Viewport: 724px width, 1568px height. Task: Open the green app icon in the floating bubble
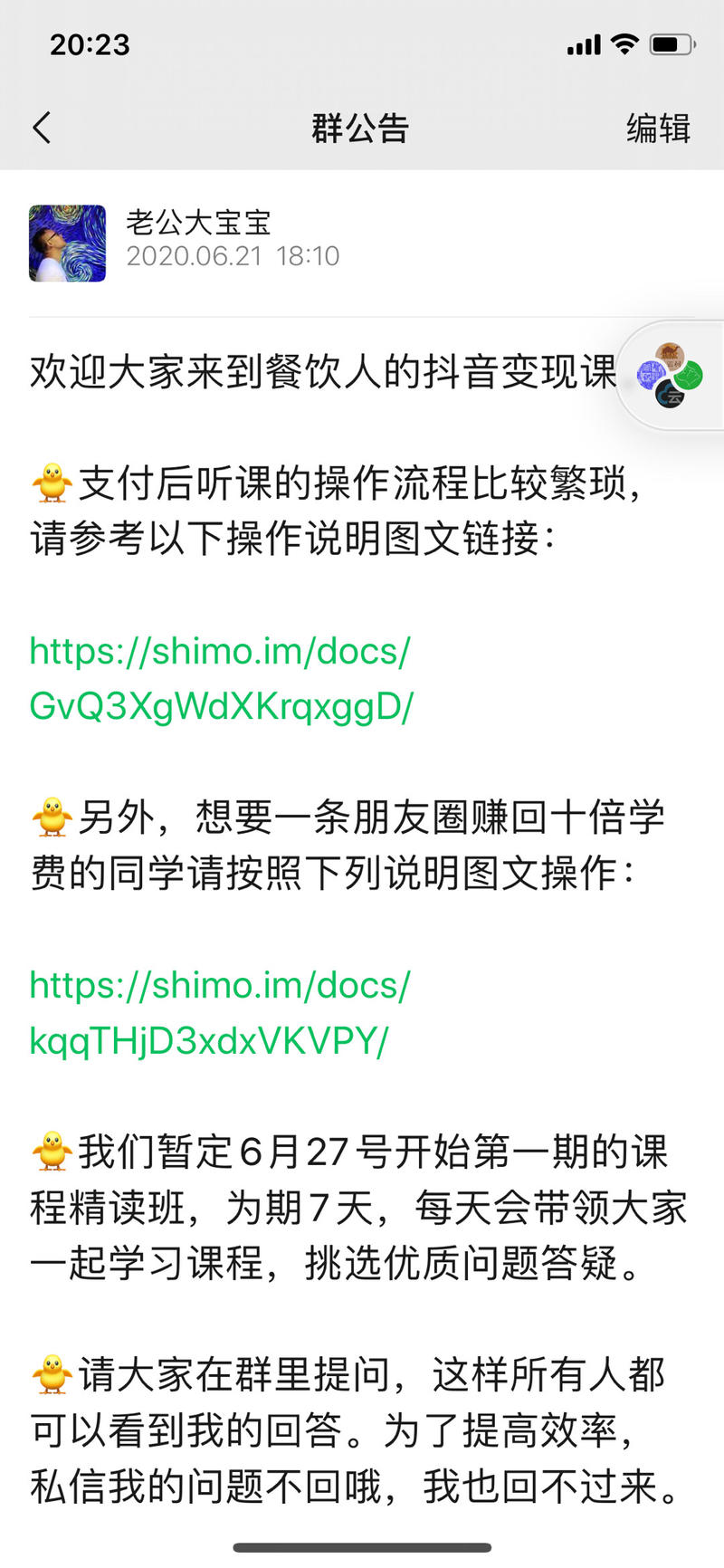click(x=688, y=375)
